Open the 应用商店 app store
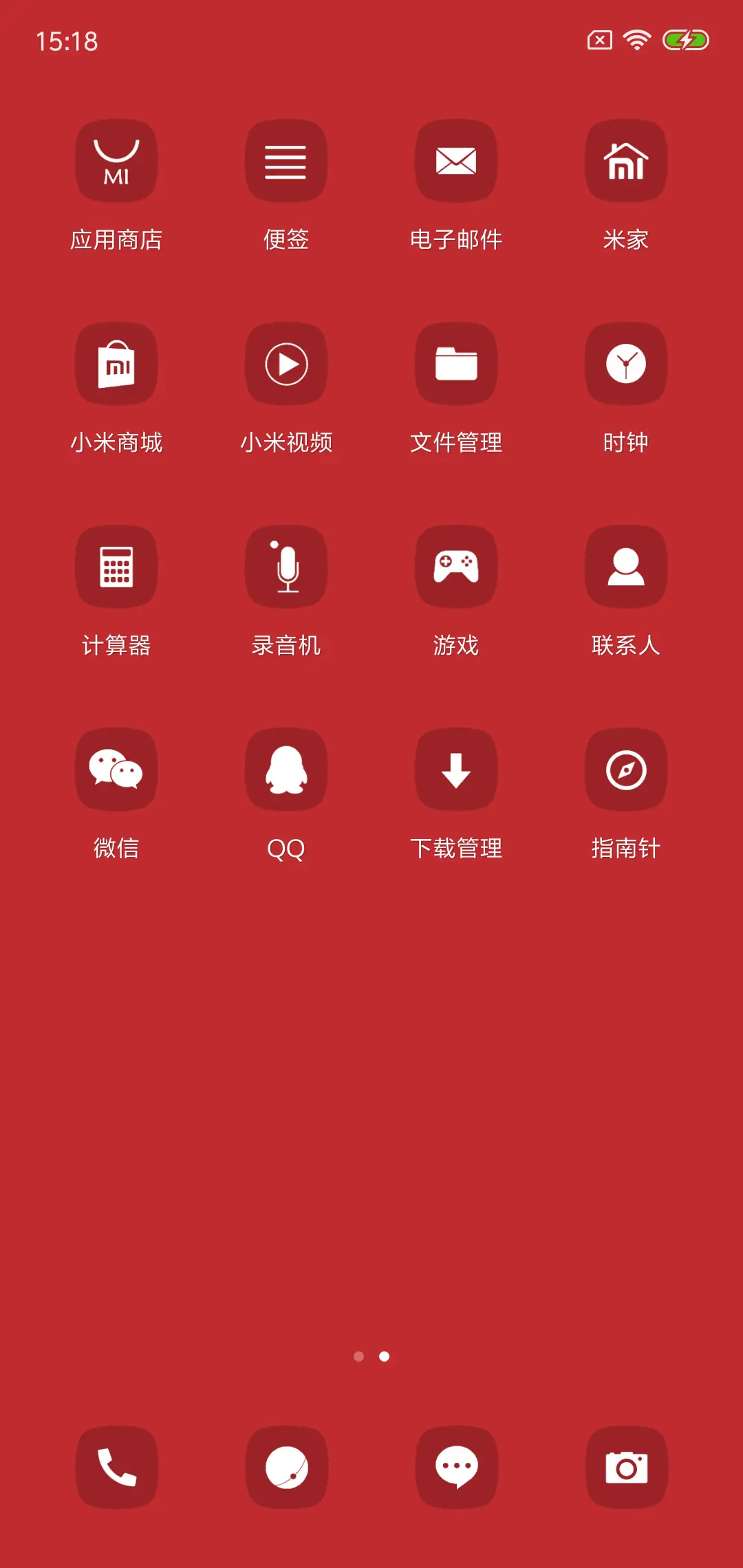 (x=116, y=163)
